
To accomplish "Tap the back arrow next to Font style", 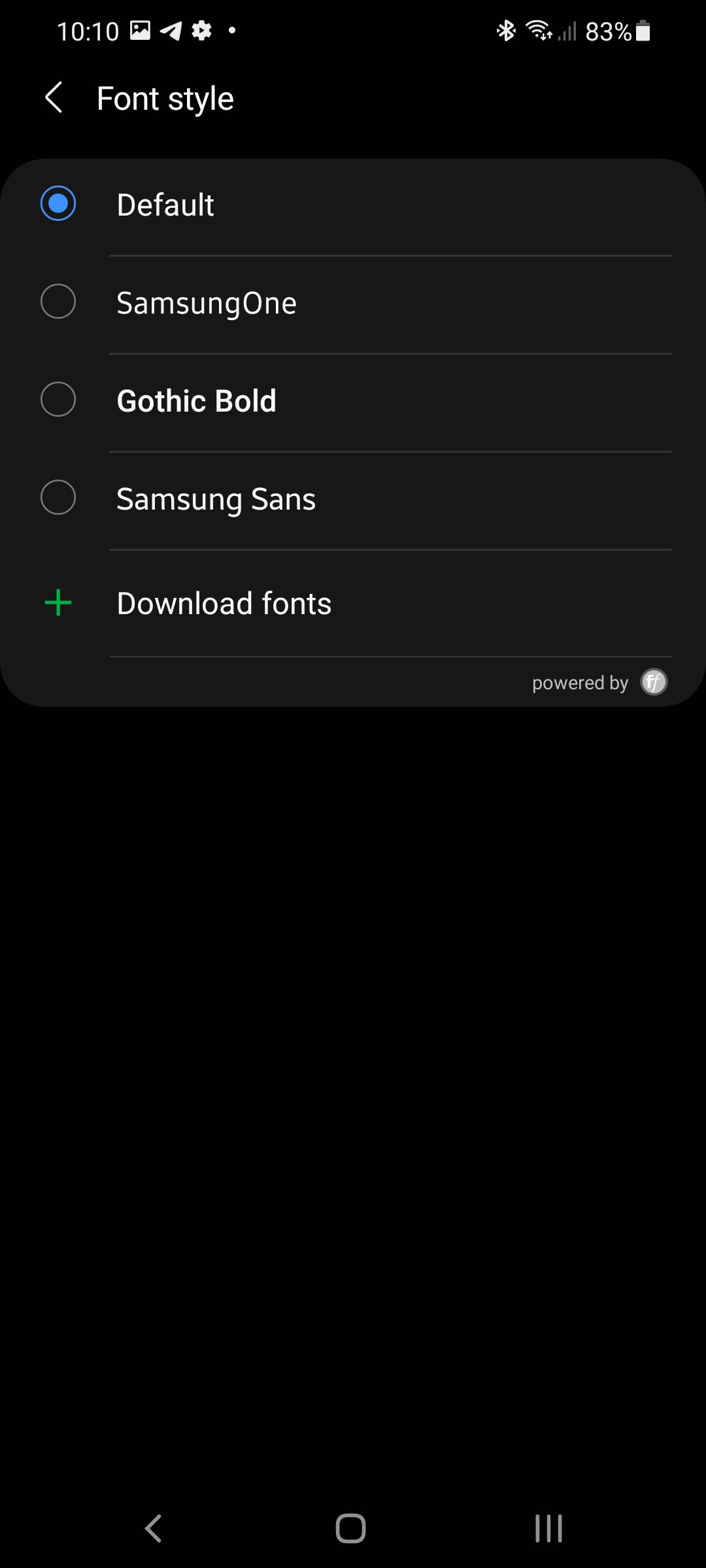I will tap(54, 98).
